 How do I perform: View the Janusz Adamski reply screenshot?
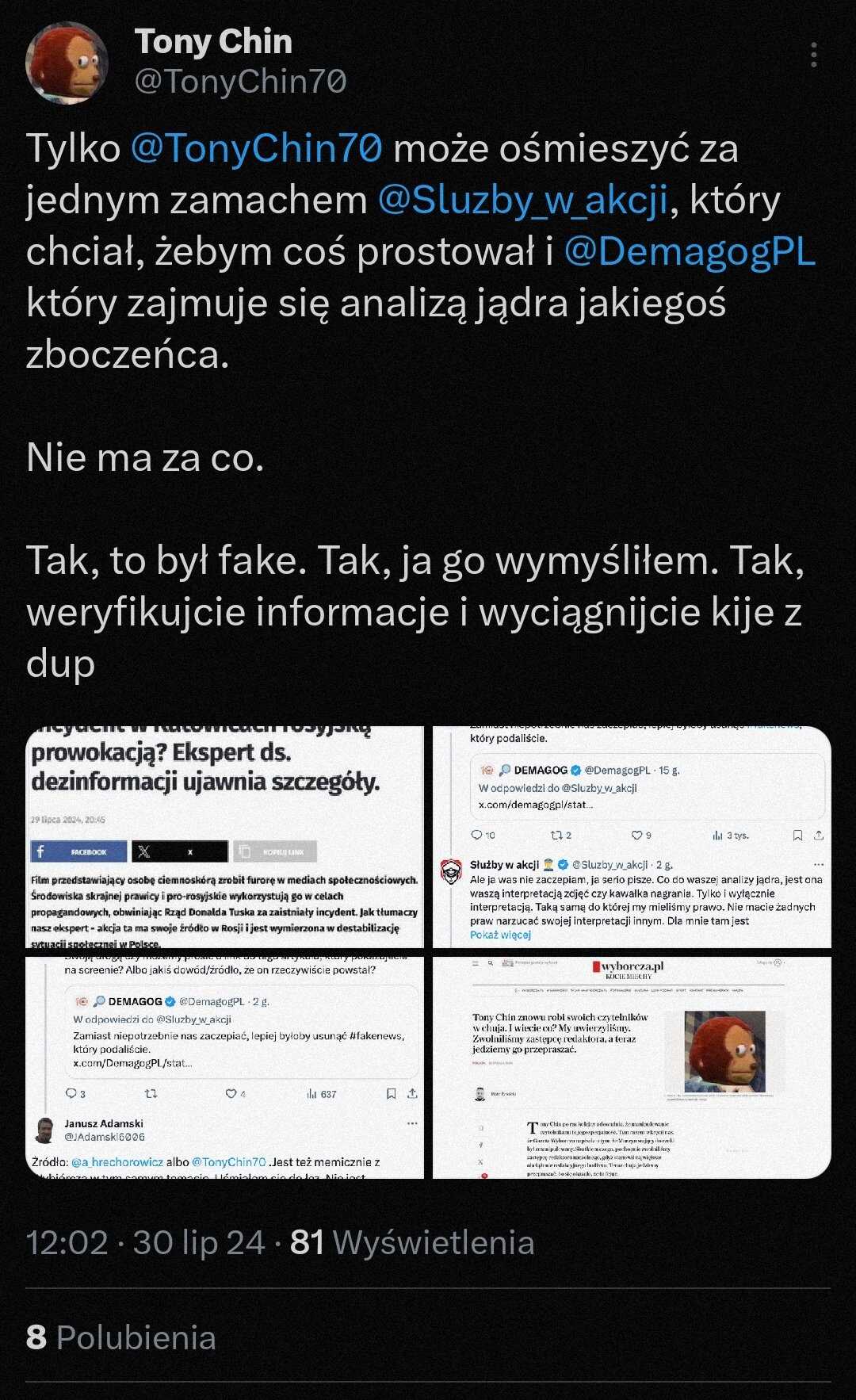pyautogui.click(x=225, y=1067)
